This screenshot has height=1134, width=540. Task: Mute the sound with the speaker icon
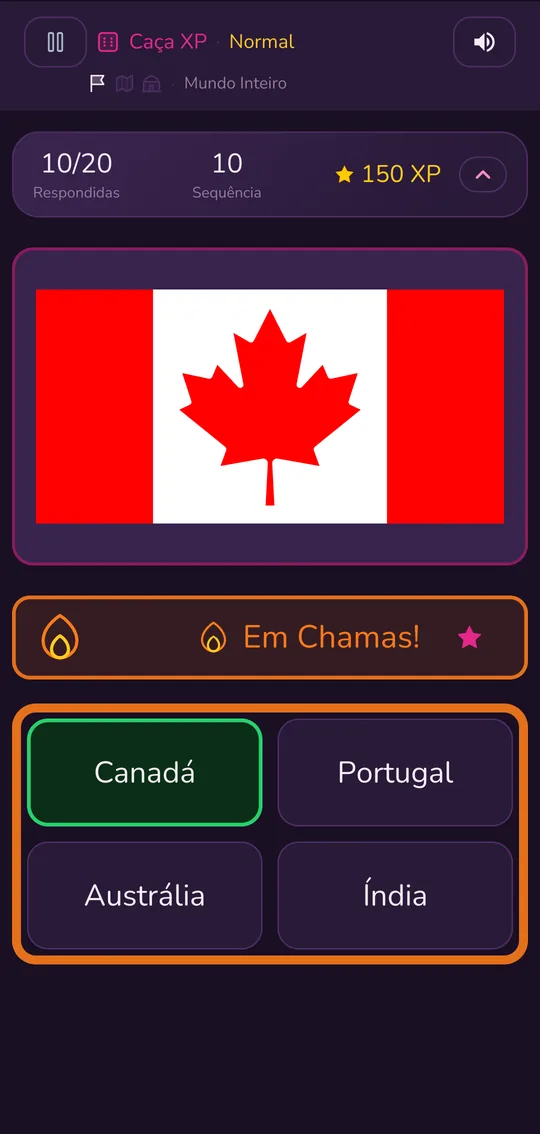484,42
